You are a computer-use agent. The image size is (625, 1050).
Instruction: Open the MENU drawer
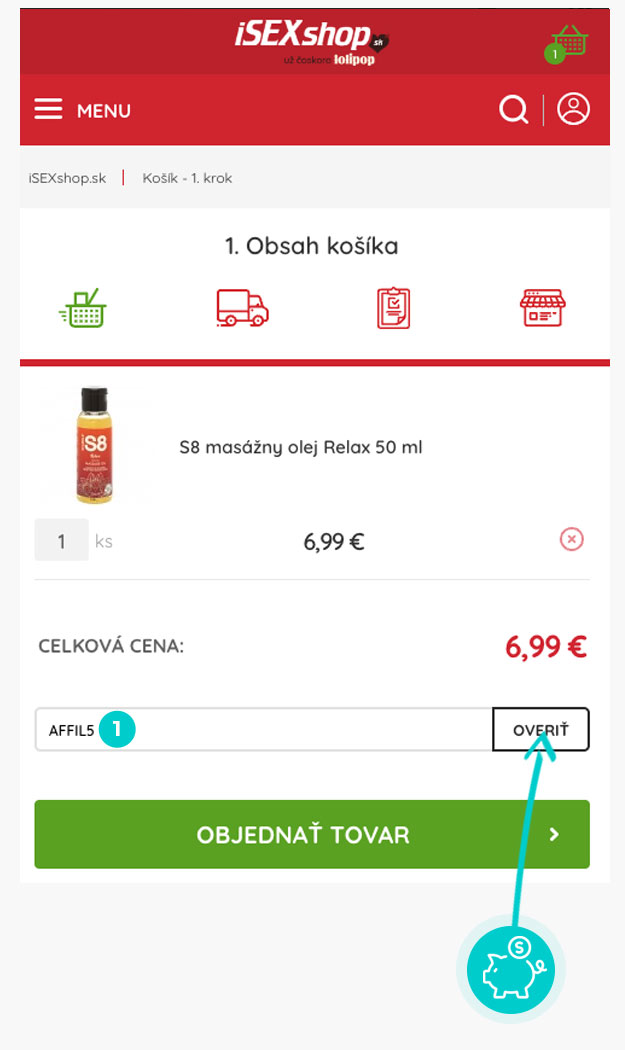click(83, 110)
